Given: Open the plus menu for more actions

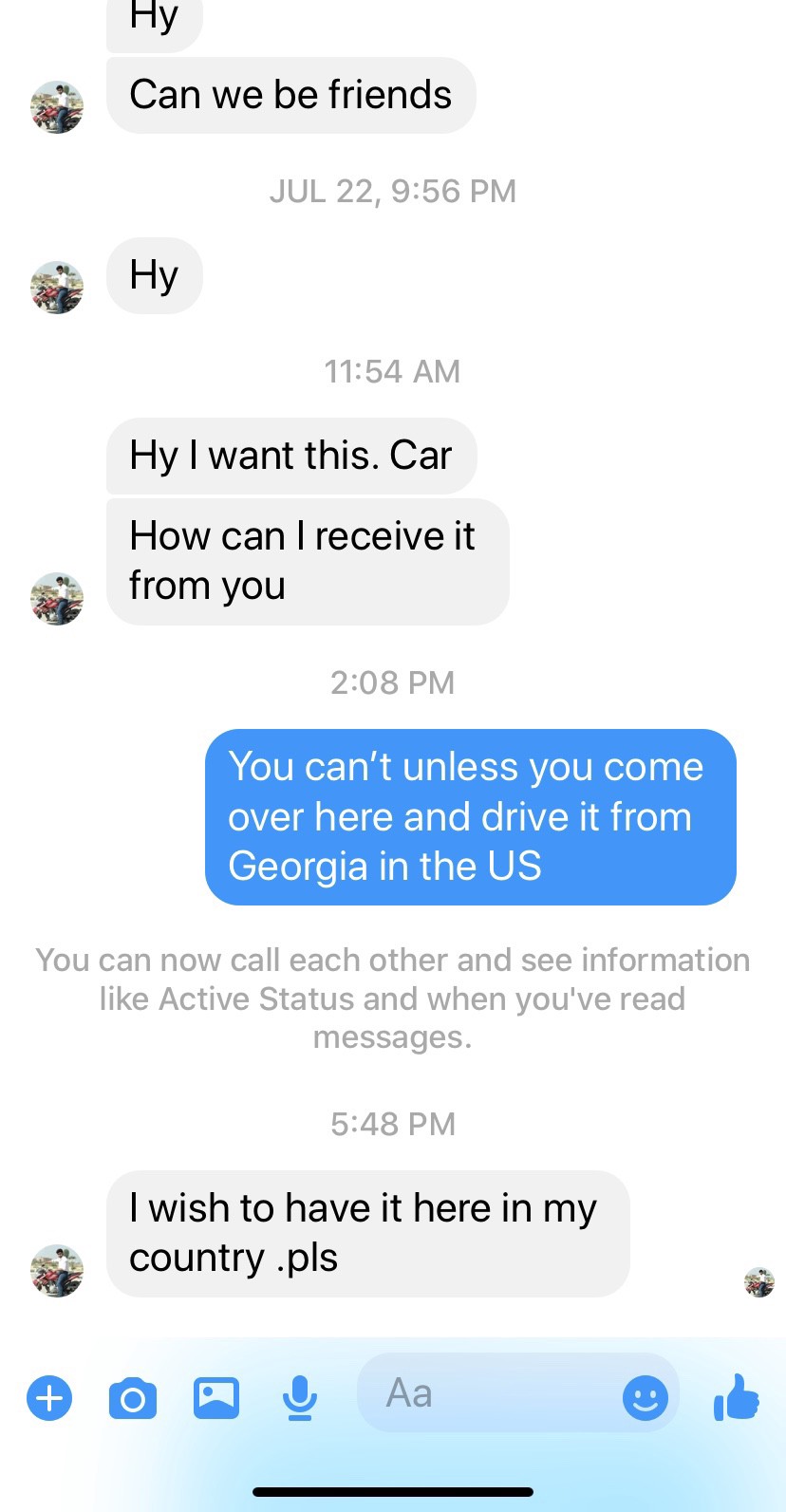Looking at the screenshot, I should point(49,1397).
